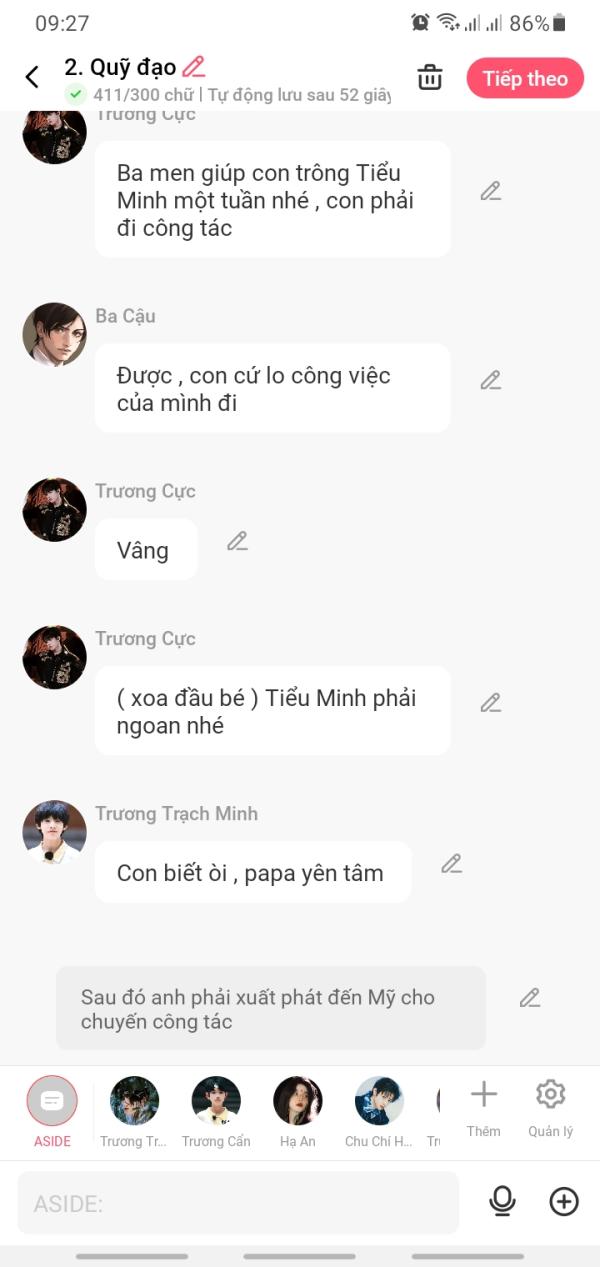The image size is (600, 1267).
Task: Edit the chapter title Quỹ đạo
Action: click(x=194, y=67)
